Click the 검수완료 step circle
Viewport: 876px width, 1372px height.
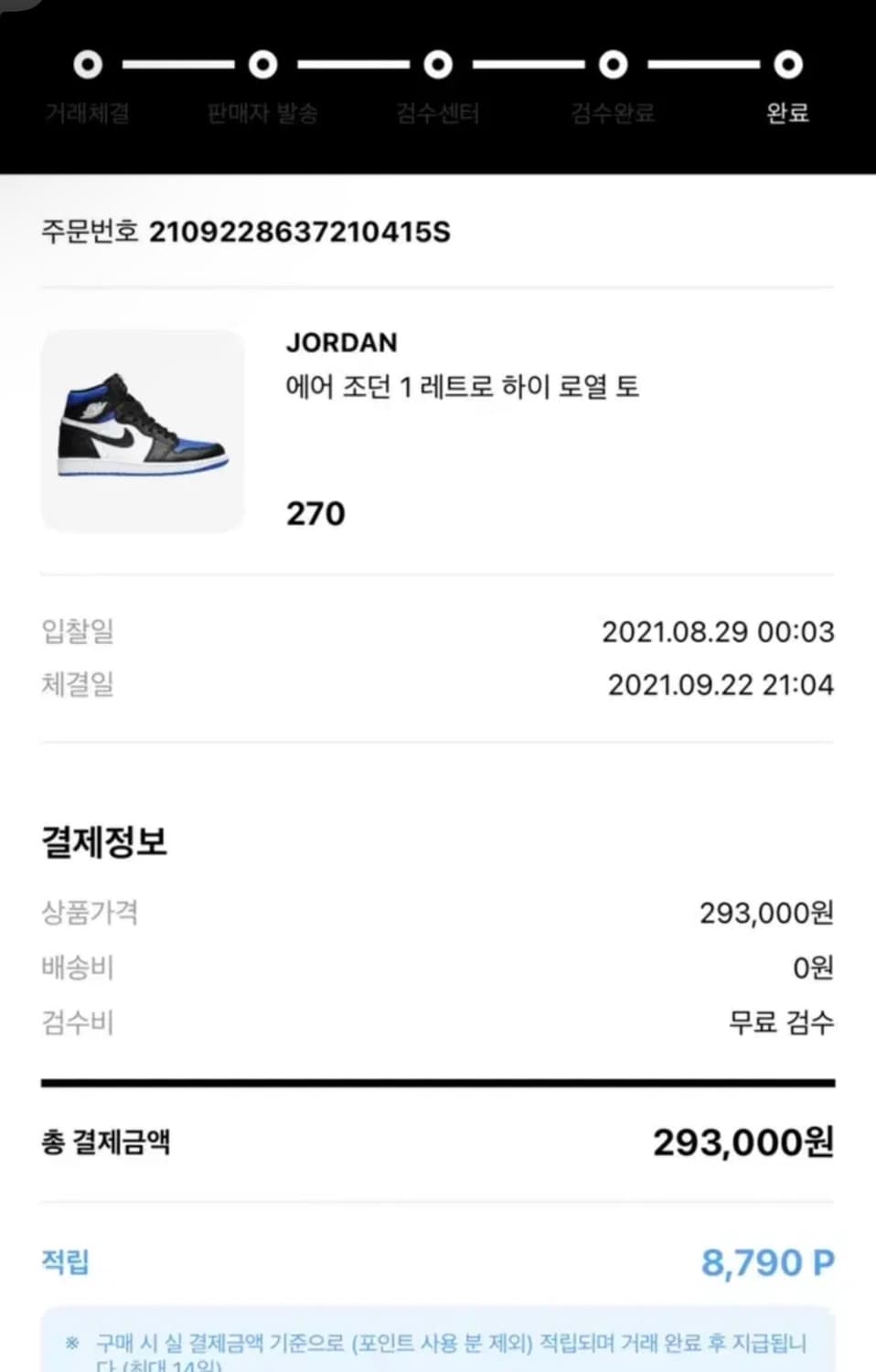click(611, 64)
